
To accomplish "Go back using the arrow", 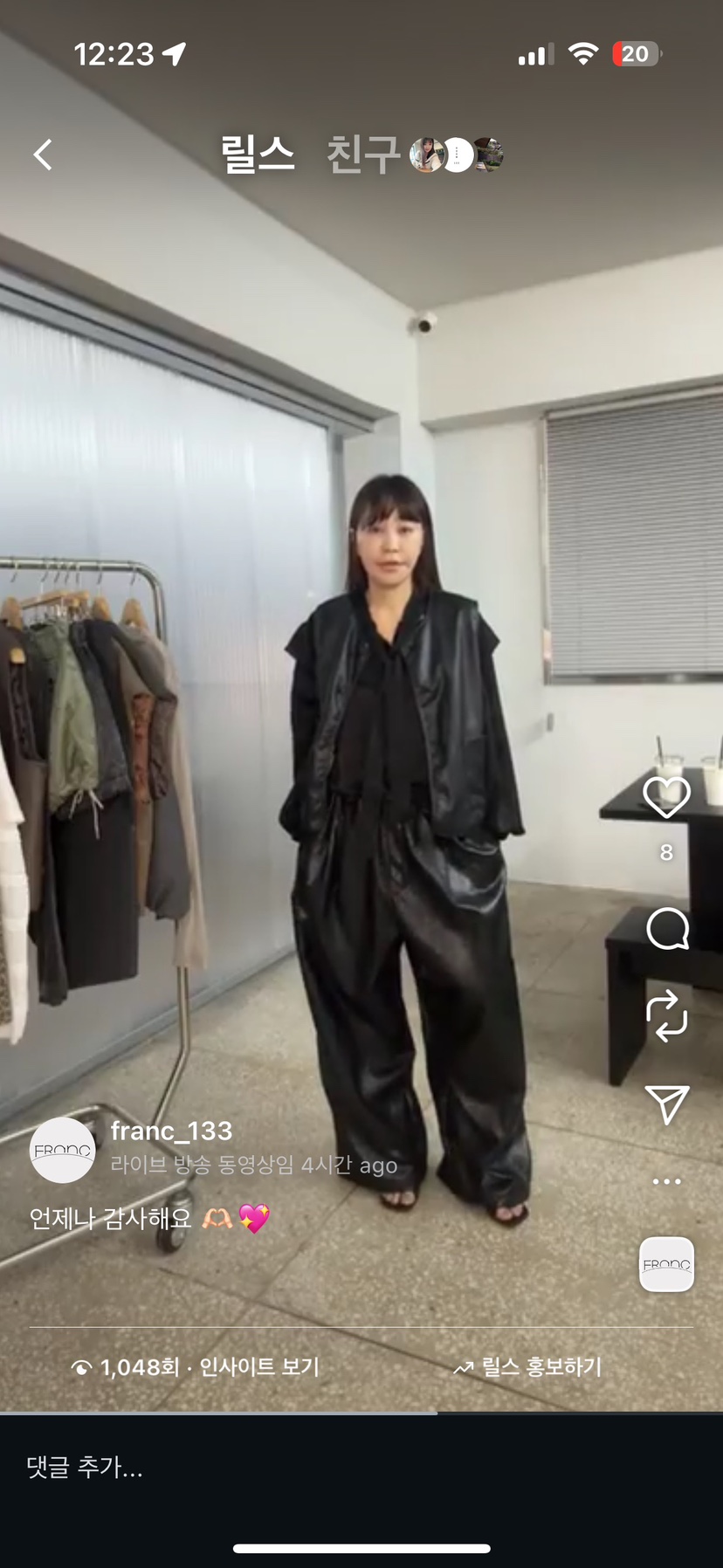I will [x=43, y=155].
